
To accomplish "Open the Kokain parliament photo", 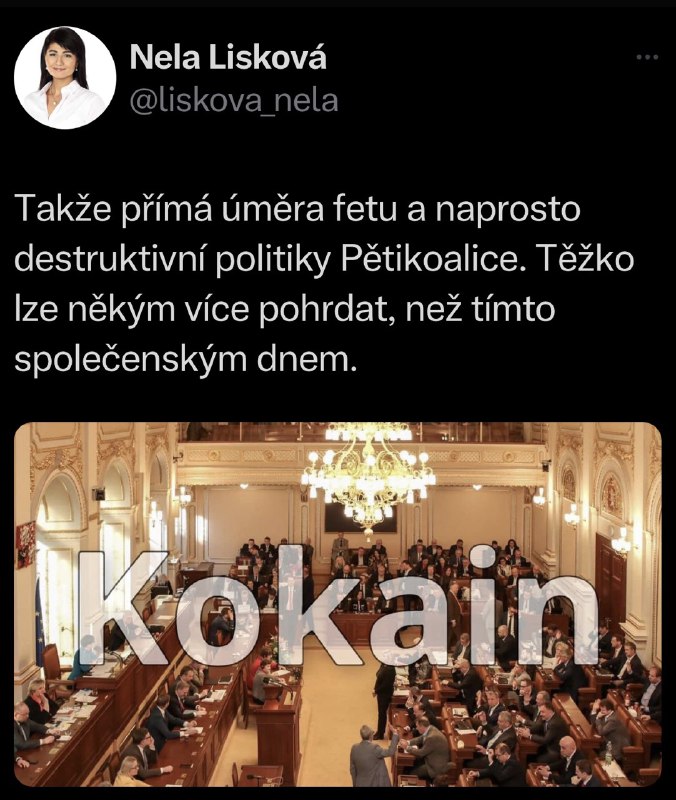I will (338, 604).
